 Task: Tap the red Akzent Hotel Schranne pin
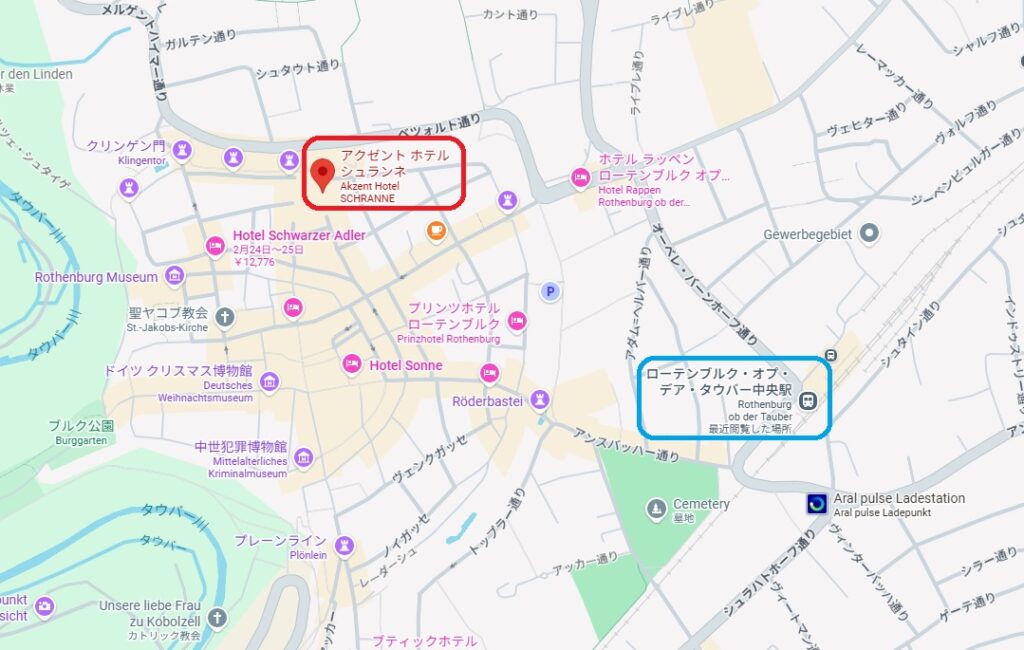[322, 173]
